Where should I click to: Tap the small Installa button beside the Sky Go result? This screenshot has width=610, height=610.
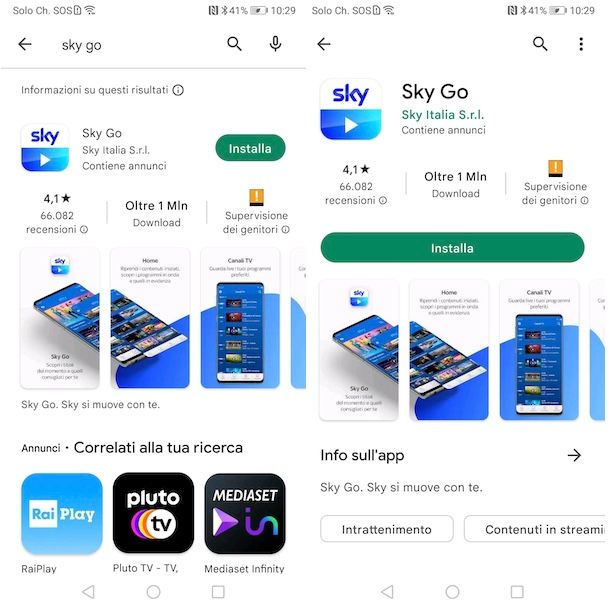point(250,148)
